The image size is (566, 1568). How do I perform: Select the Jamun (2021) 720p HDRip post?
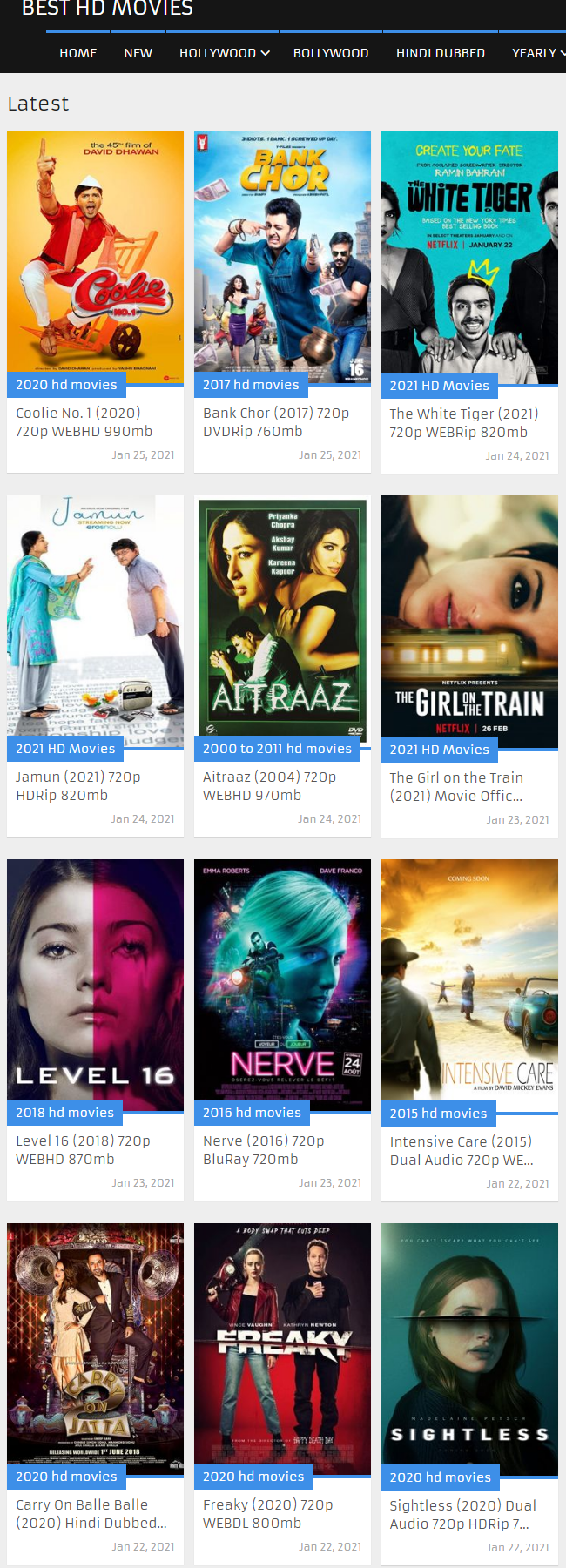click(77, 785)
